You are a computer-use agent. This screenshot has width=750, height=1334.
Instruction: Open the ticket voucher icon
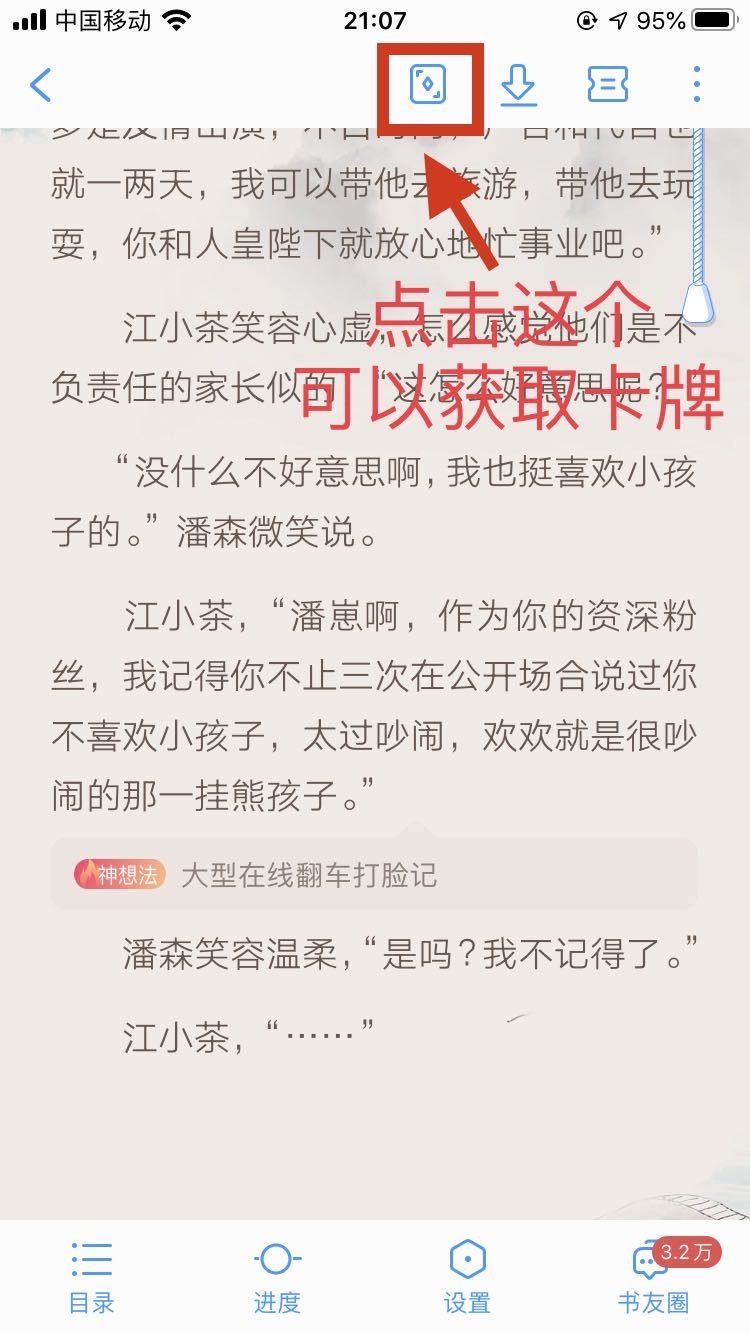click(608, 85)
